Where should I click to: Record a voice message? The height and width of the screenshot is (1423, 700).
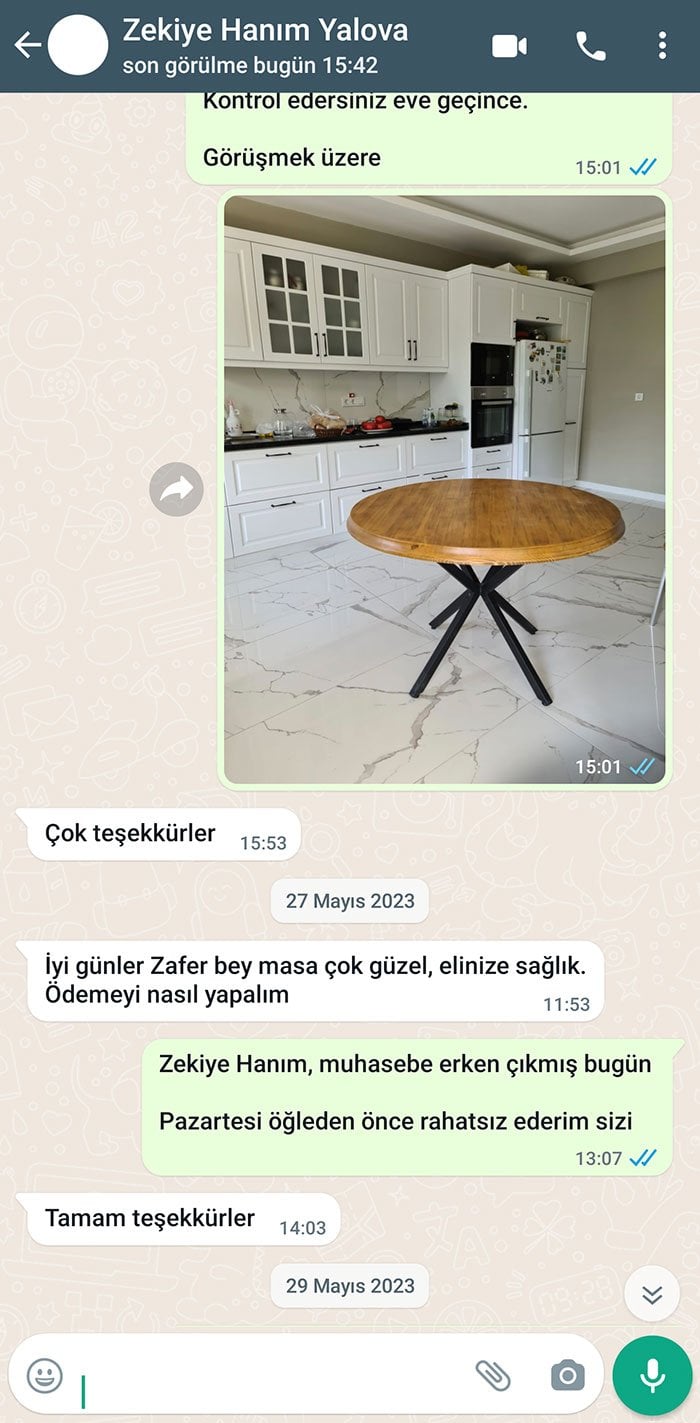click(653, 1375)
